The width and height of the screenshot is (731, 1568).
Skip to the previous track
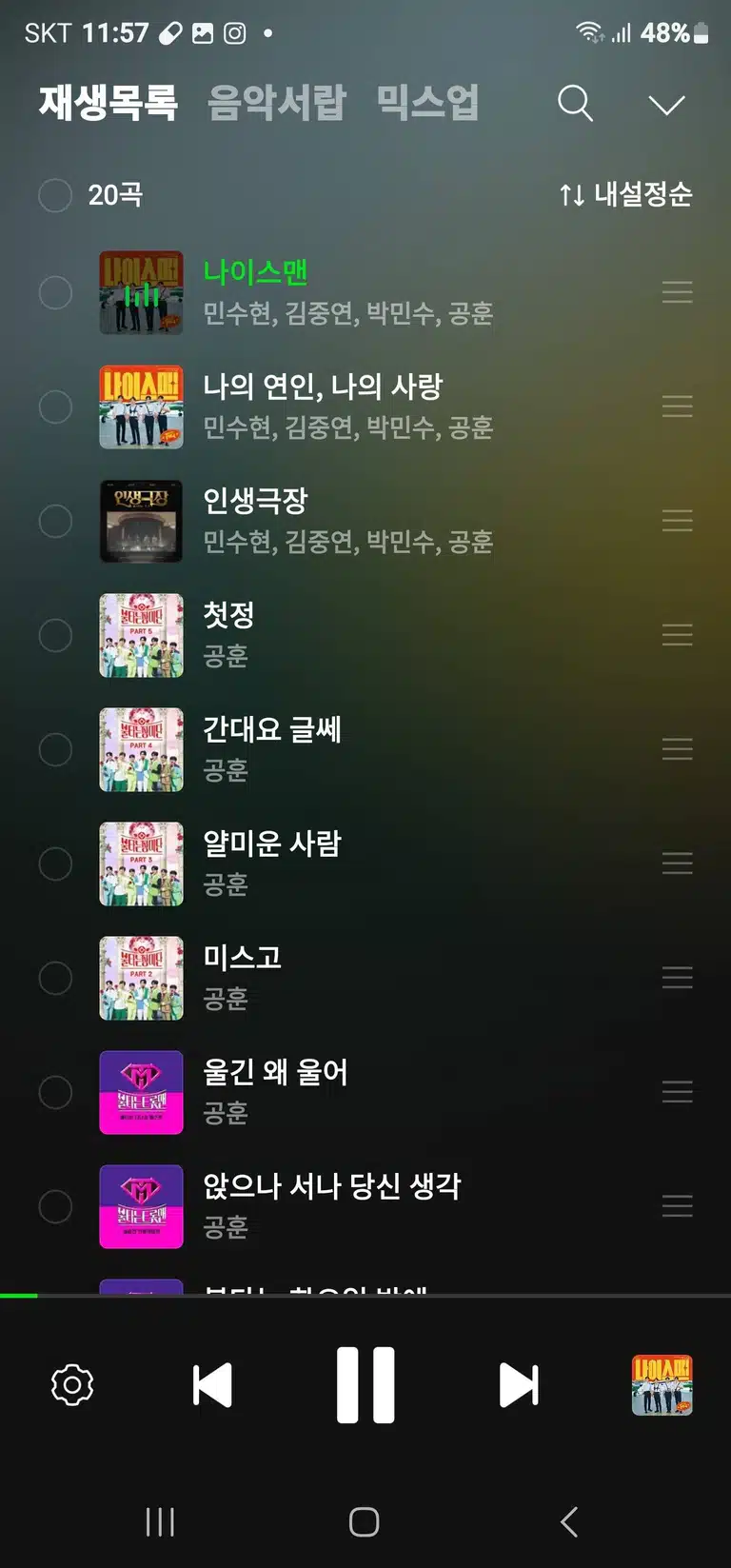[x=212, y=1385]
